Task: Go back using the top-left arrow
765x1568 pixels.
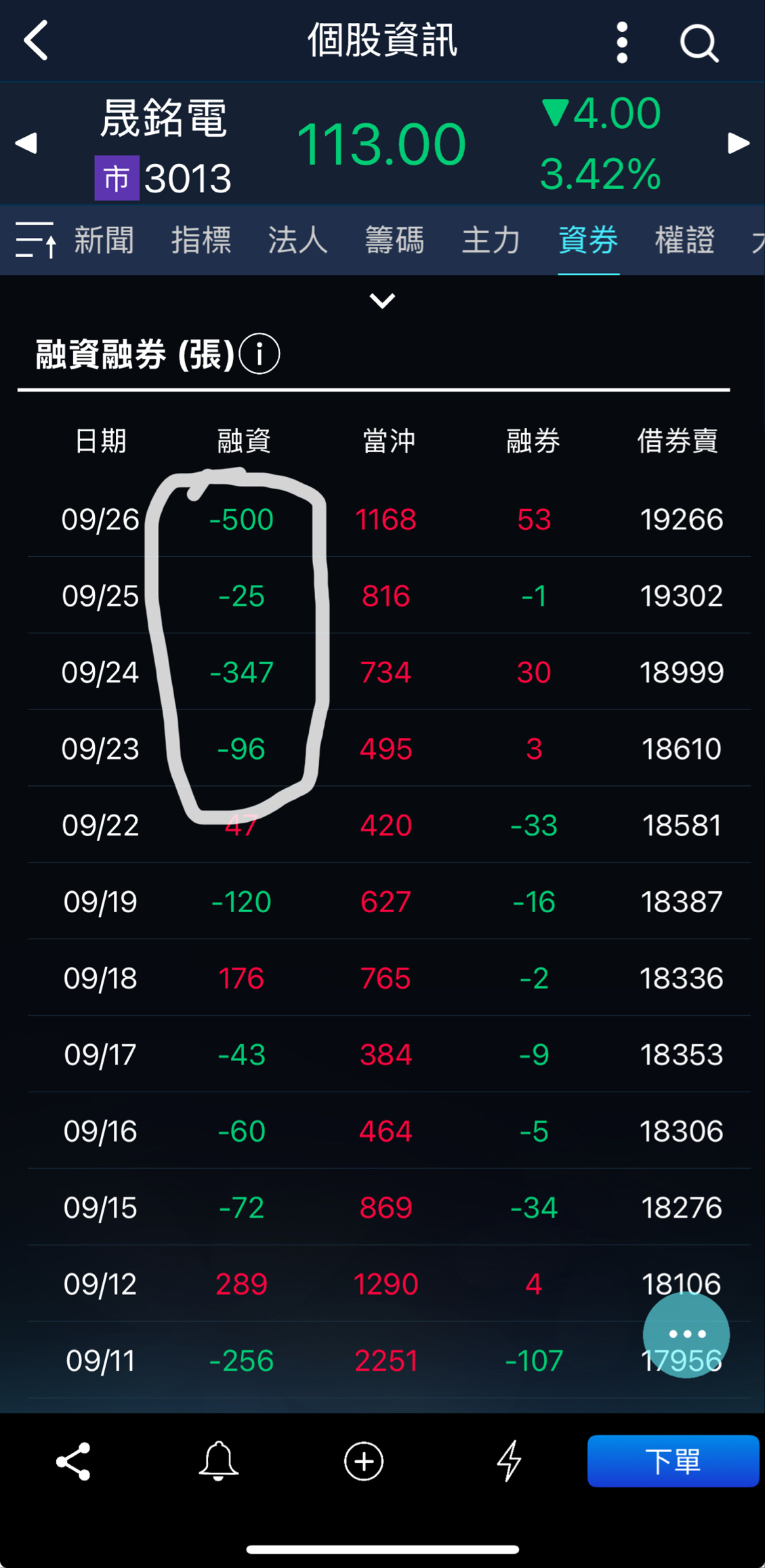Action: pyautogui.click(x=36, y=41)
